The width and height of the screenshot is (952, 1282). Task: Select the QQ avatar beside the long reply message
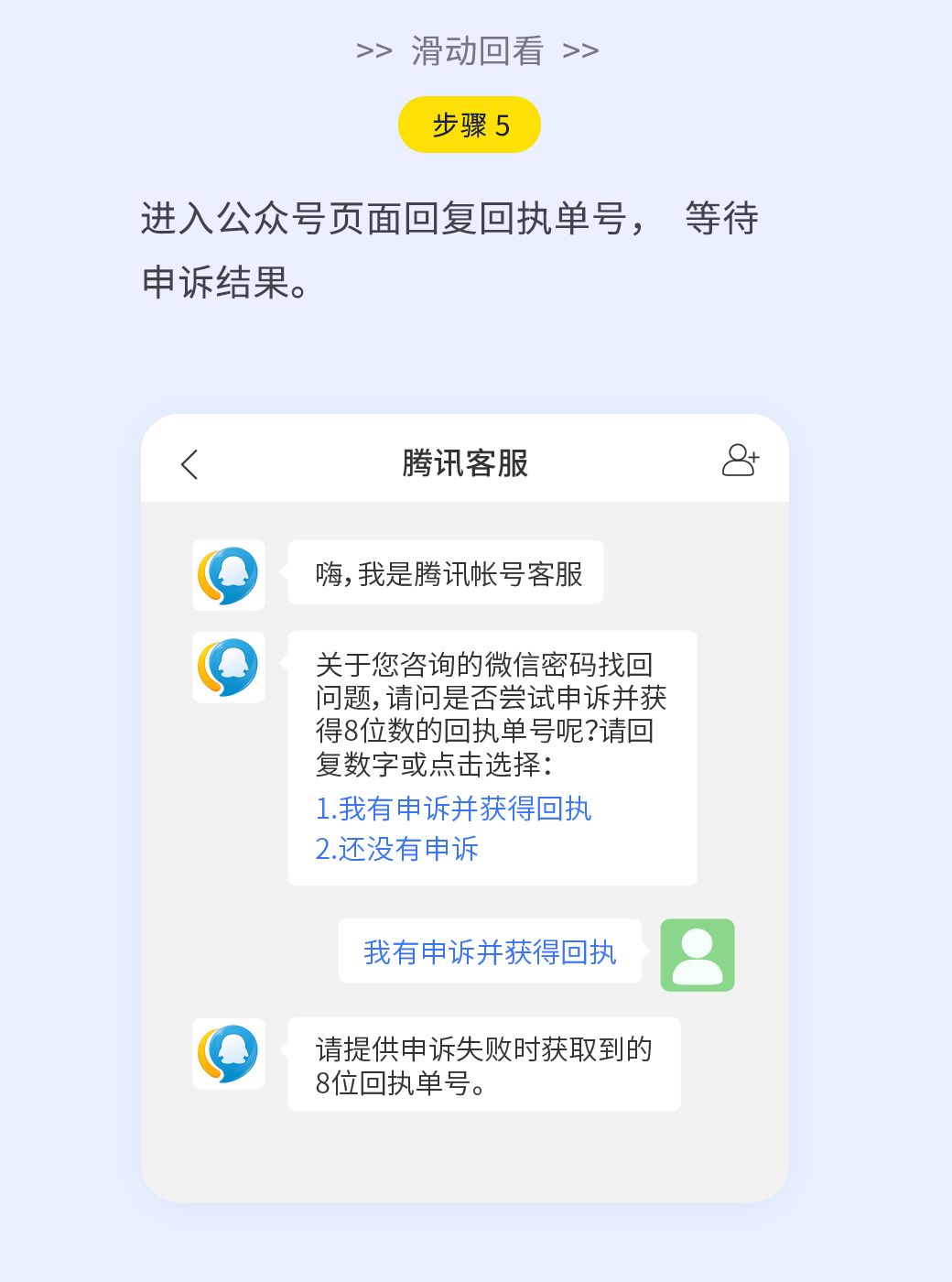tap(228, 668)
